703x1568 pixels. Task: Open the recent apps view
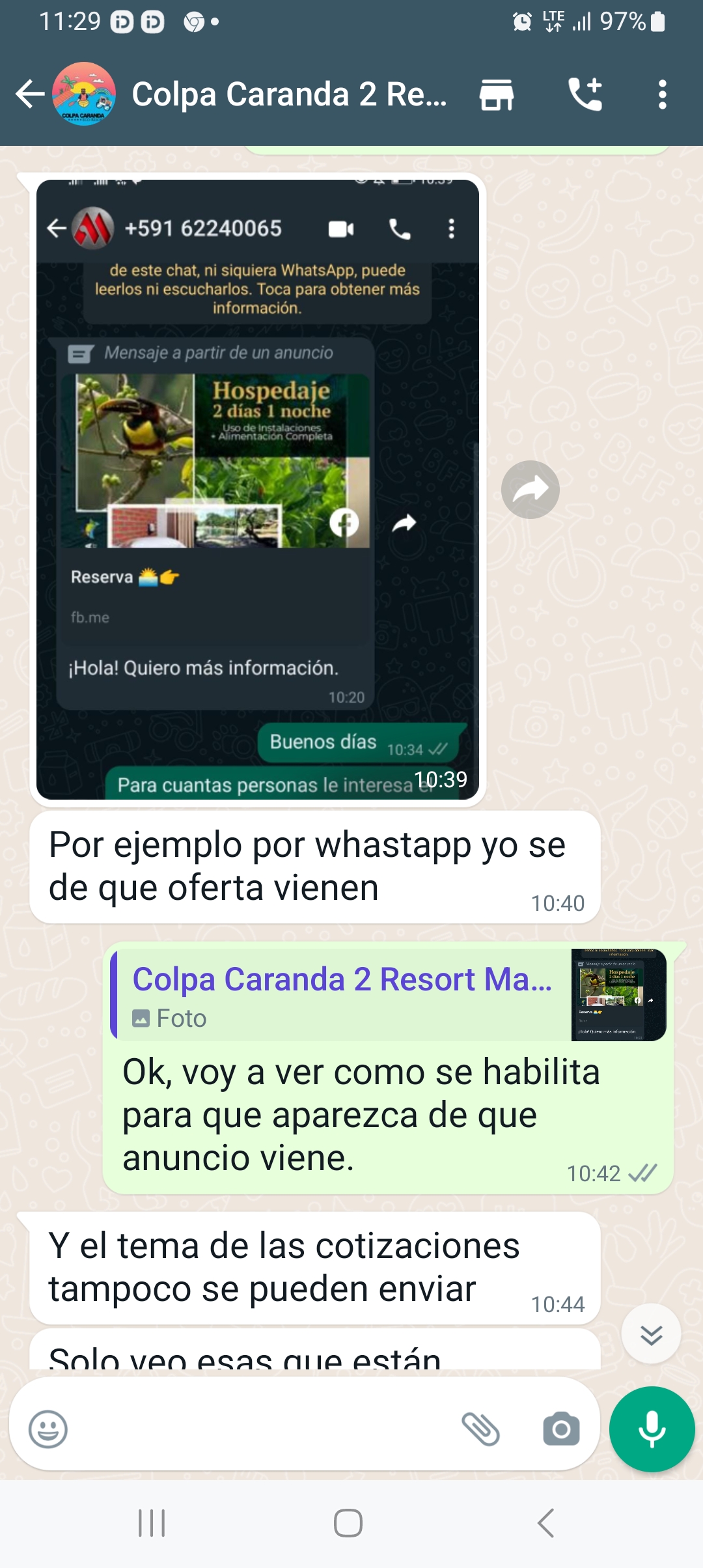pyautogui.click(x=152, y=1523)
